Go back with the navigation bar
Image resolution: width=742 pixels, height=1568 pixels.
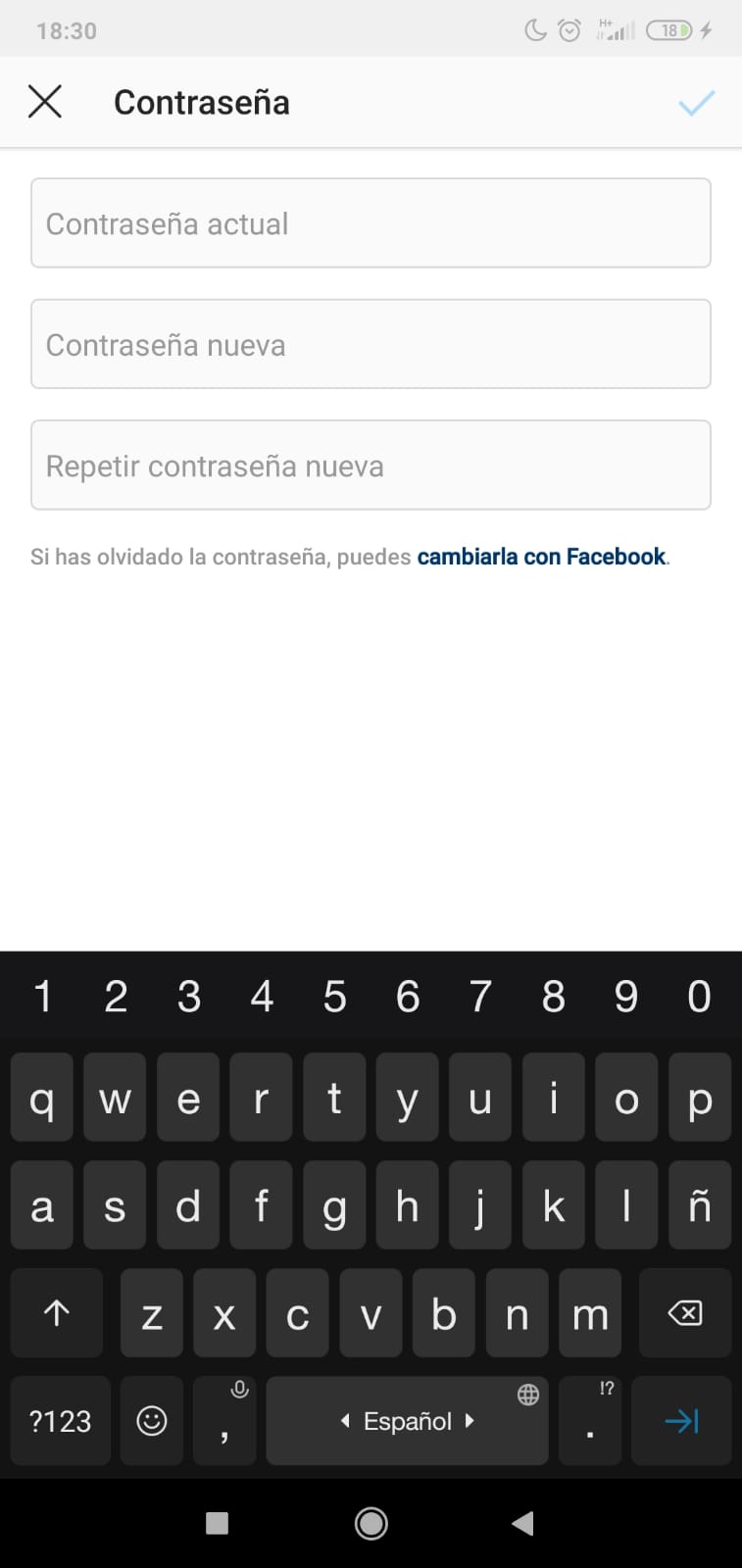pos(523,1523)
